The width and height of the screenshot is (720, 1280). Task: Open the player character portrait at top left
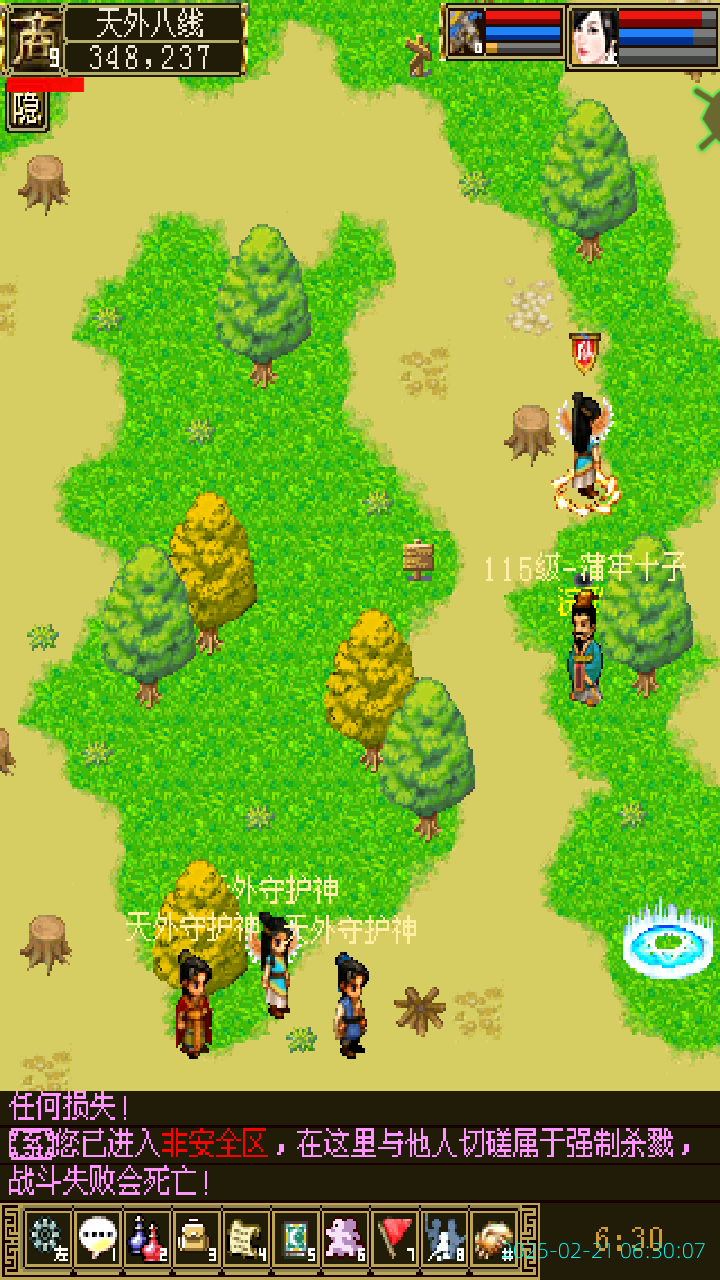tap(36, 38)
